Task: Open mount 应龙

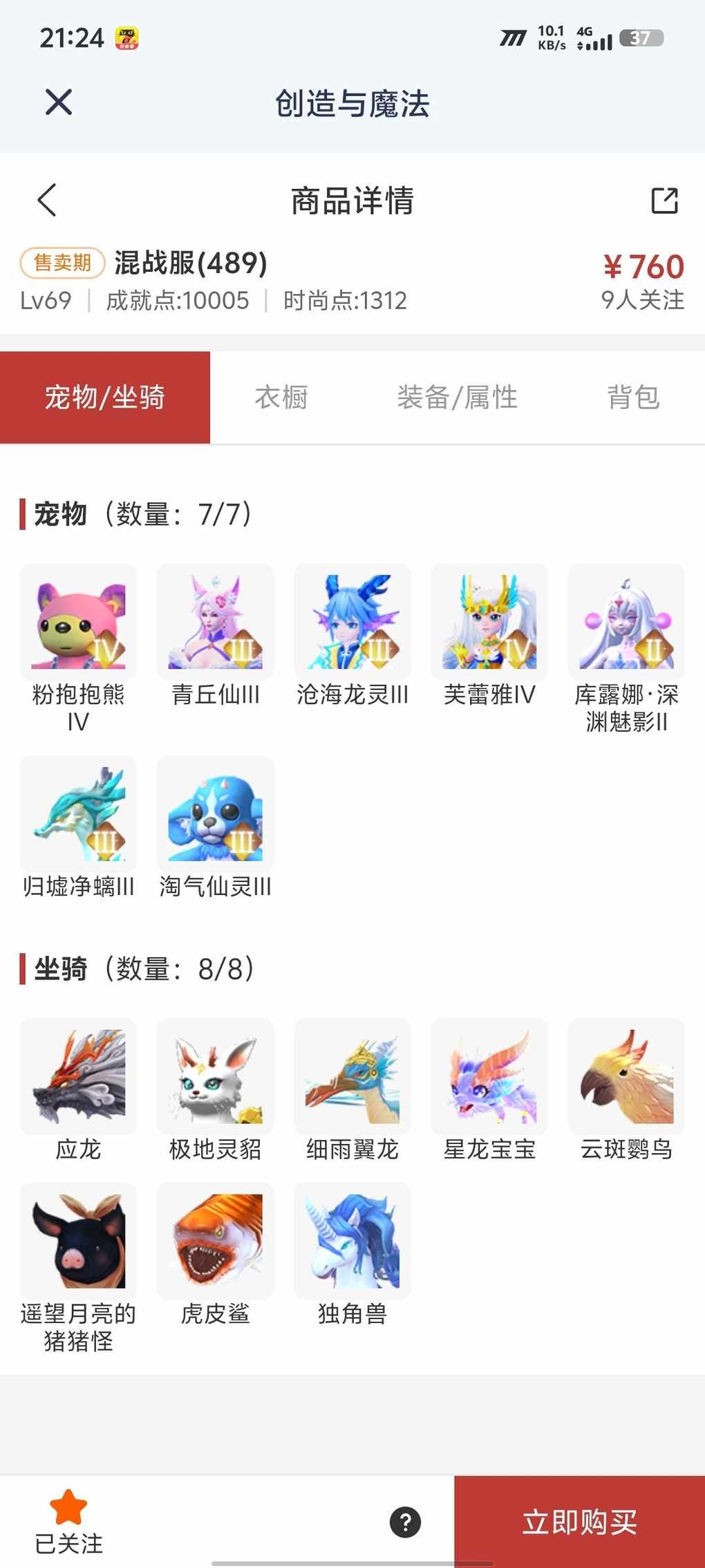Action: click(78, 1076)
